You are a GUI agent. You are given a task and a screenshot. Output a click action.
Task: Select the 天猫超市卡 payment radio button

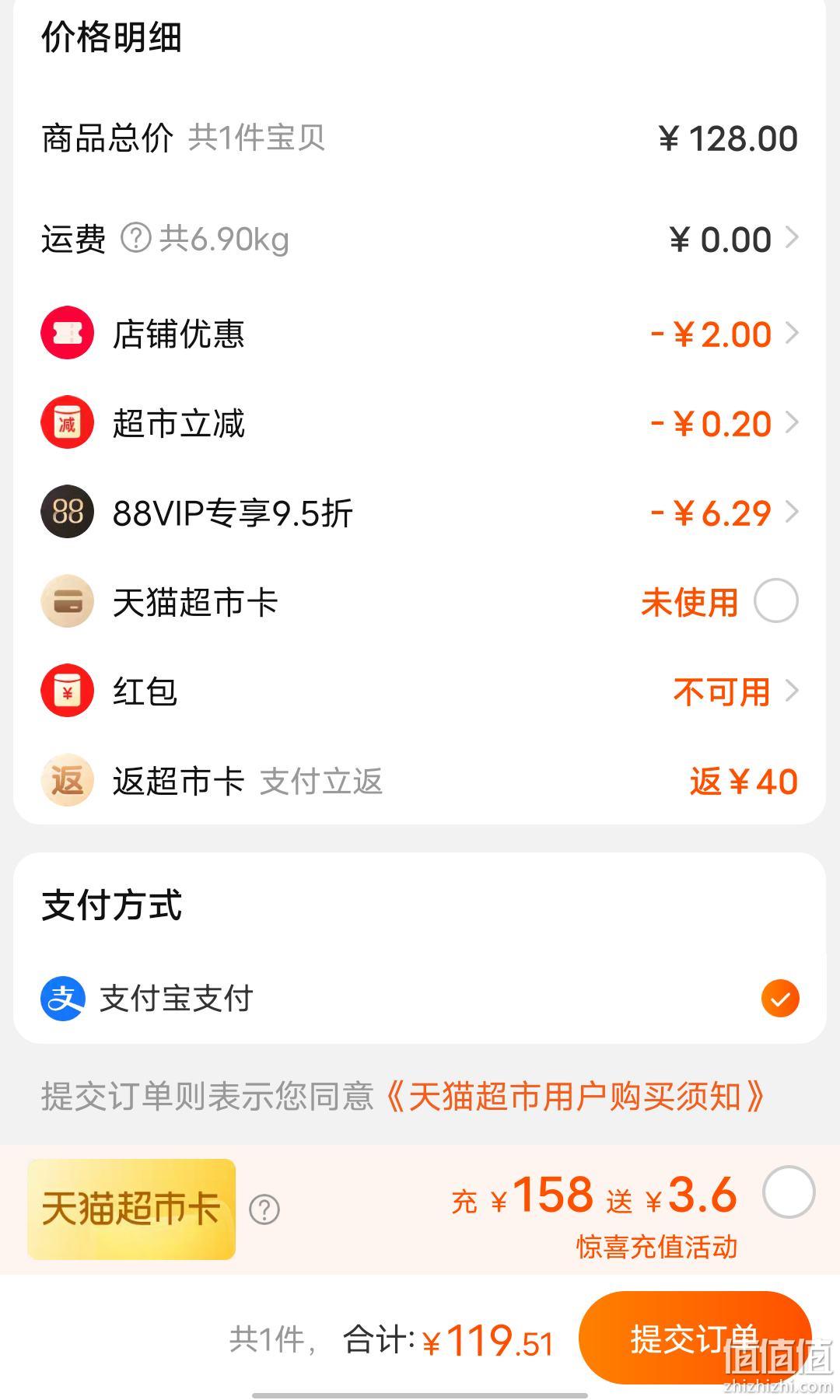click(776, 601)
